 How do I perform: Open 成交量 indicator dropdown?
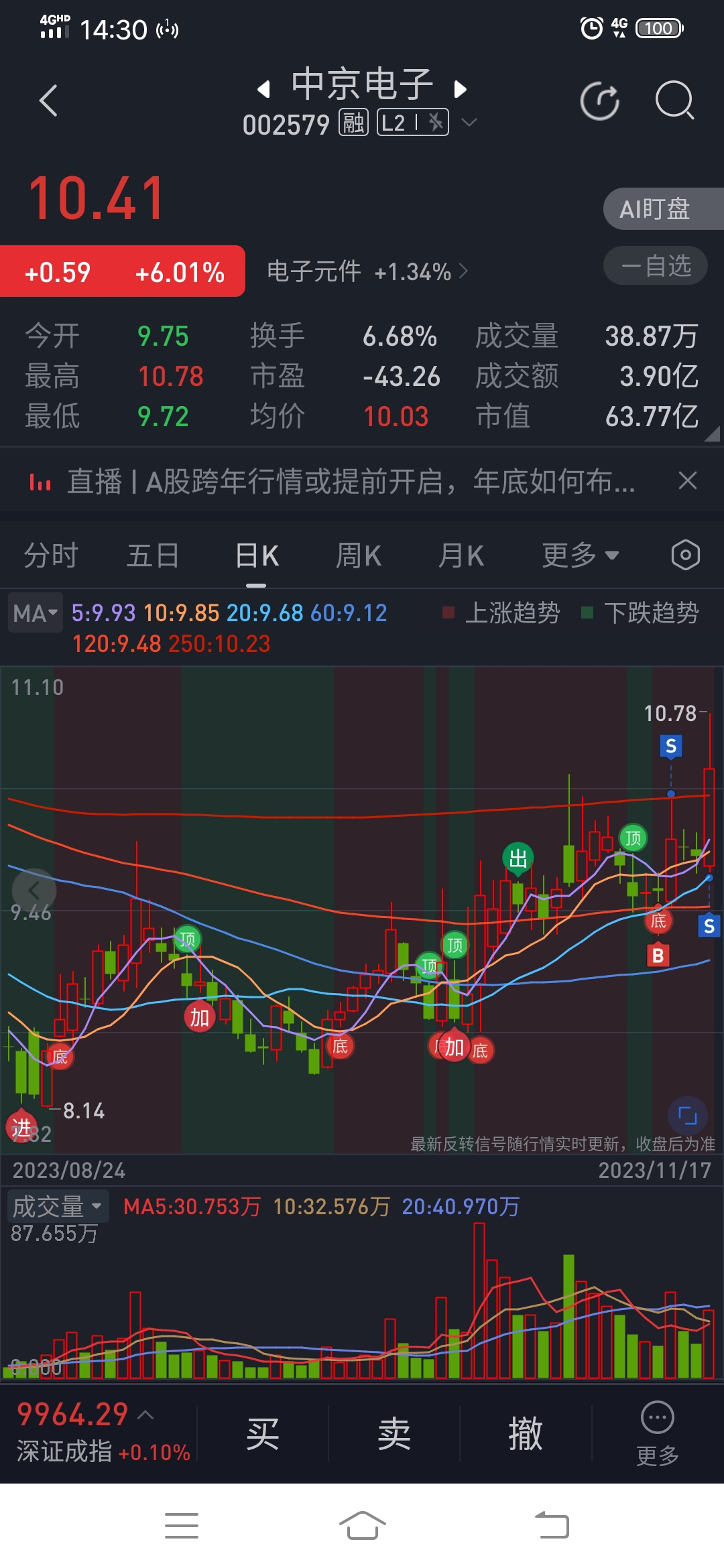pyautogui.click(x=58, y=1206)
